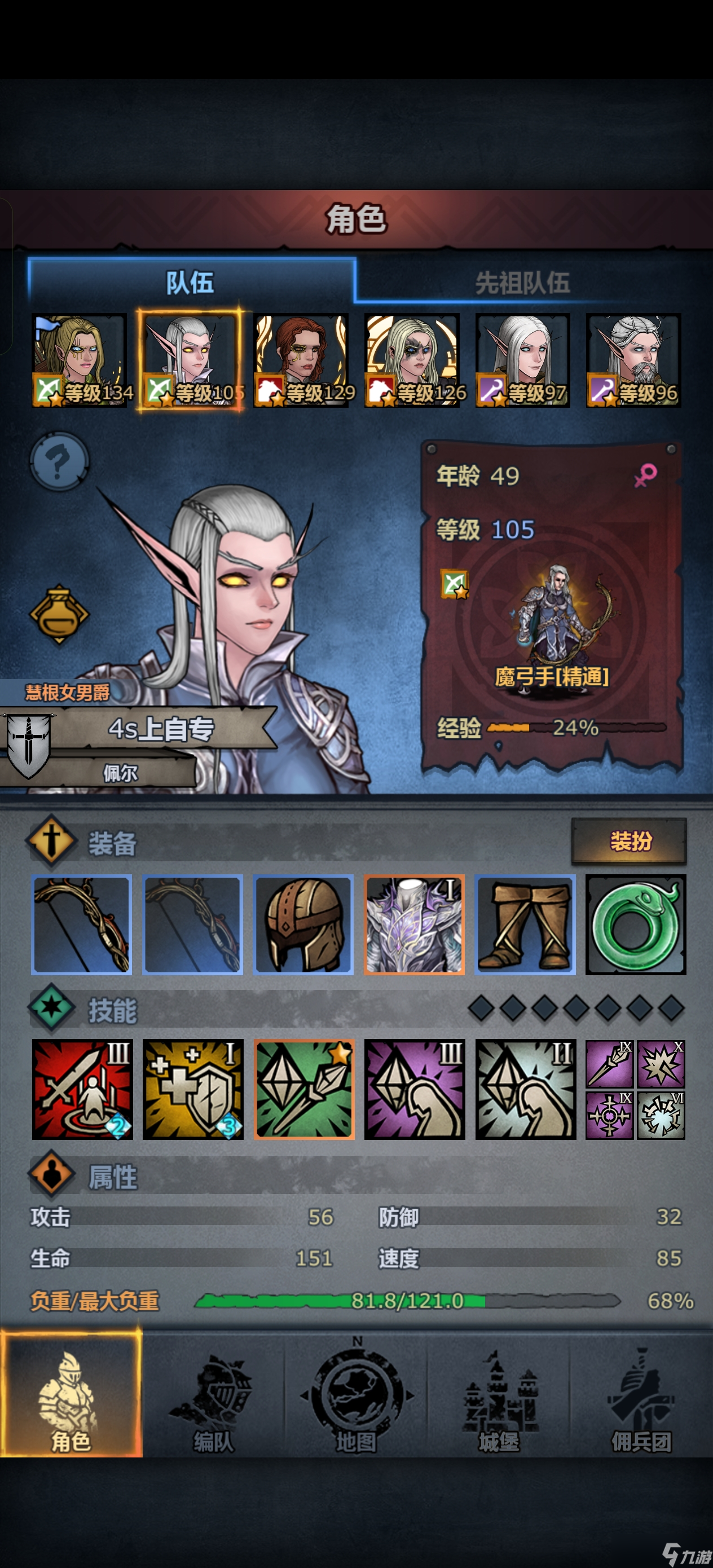713x1568 pixels.
Task: View the green crystal wand skill
Action: [x=304, y=1089]
